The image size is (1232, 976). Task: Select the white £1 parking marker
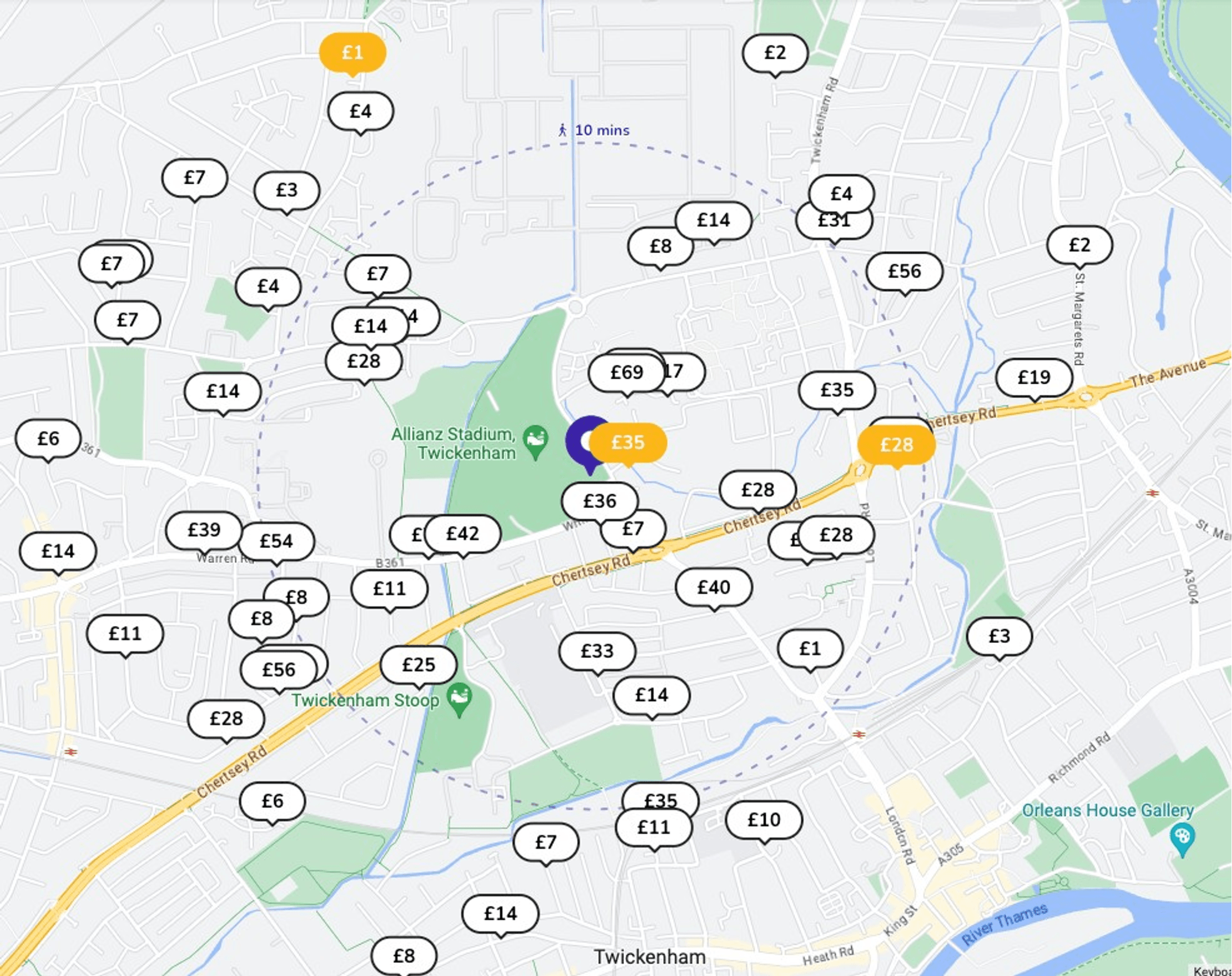(810, 648)
